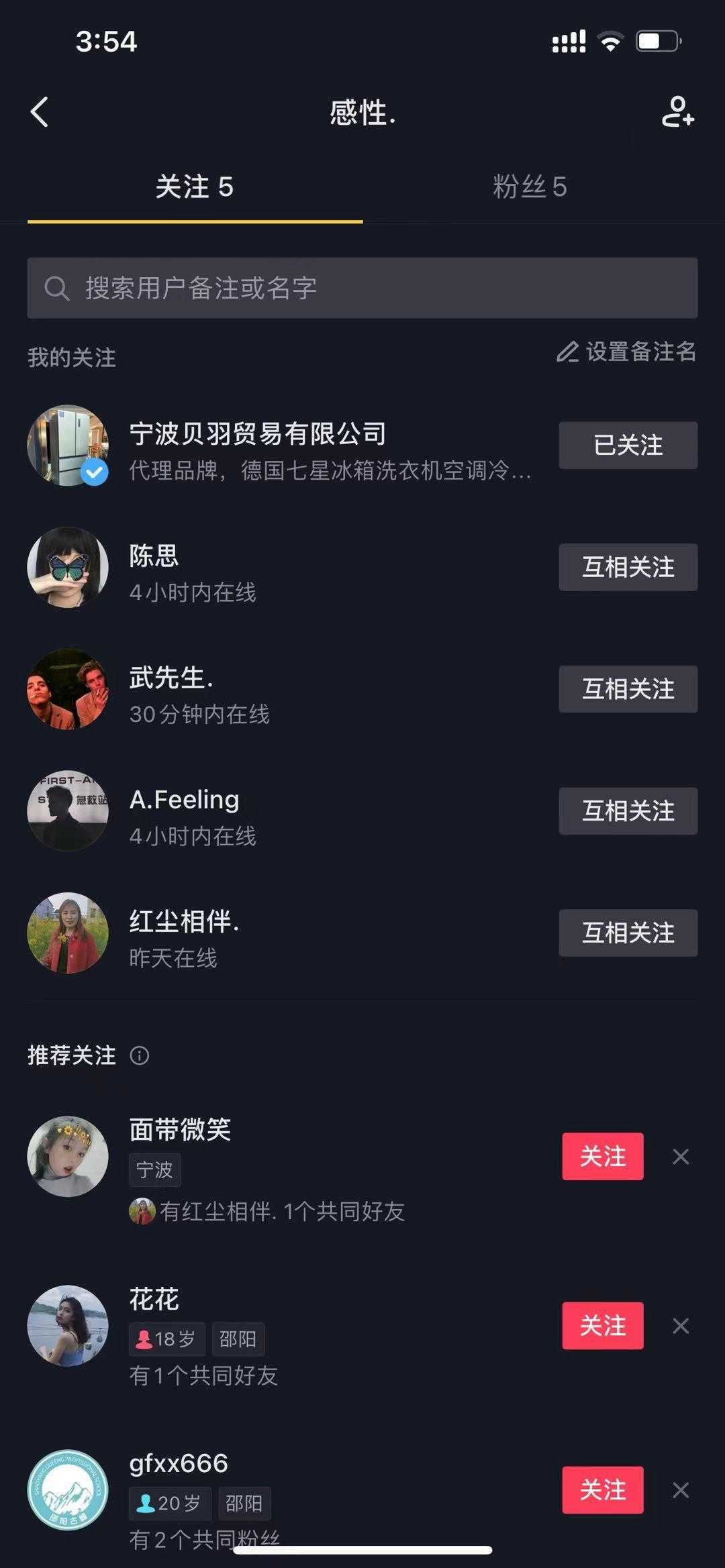Tap the back arrow at top left
725x1568 pixels.
click(x=39, y=111)
